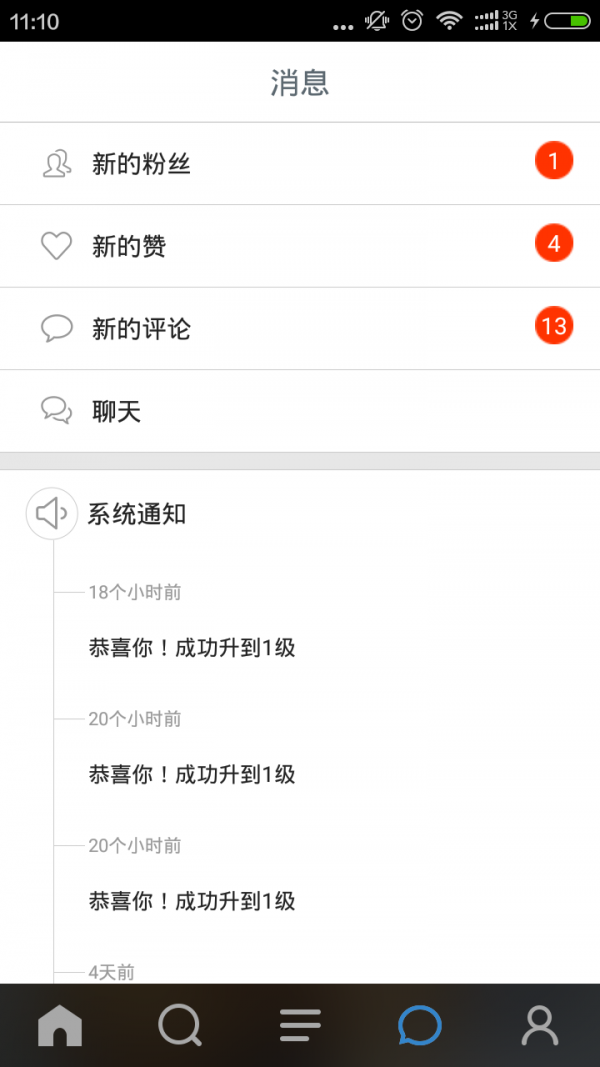Switch to the search tab

point(180,1025)
